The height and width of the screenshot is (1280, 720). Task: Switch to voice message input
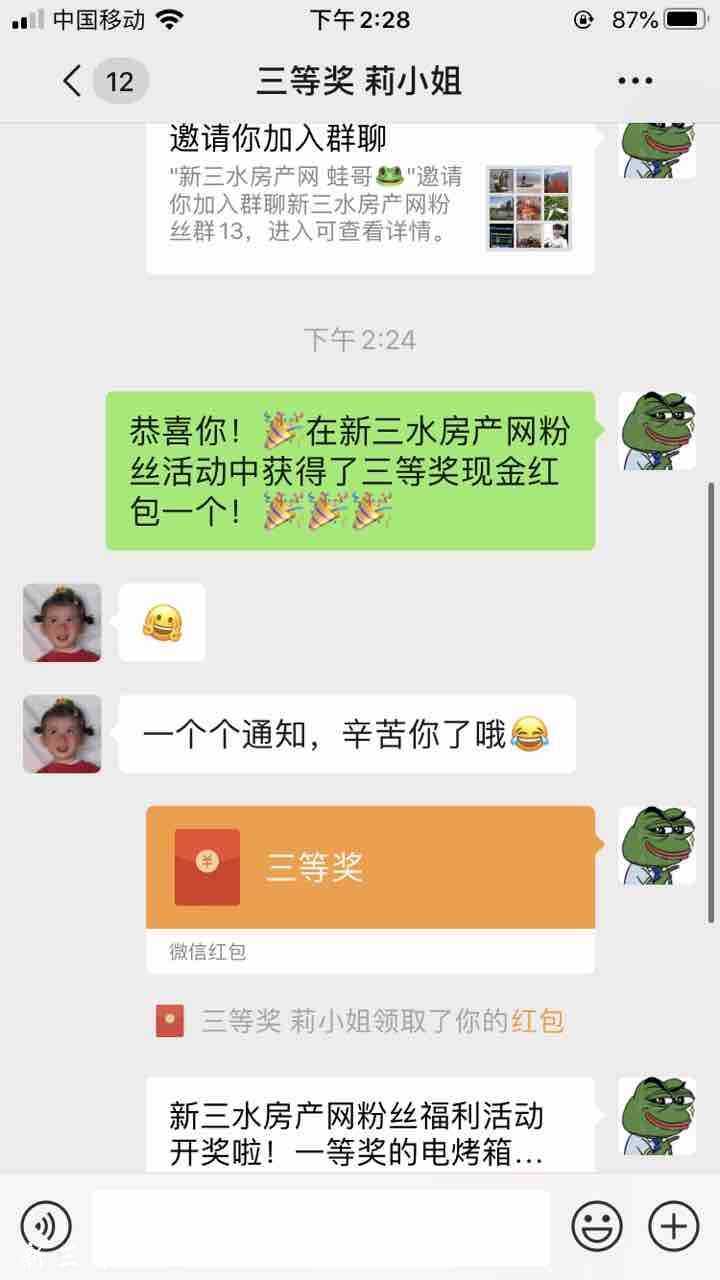tap(46, 1225)
